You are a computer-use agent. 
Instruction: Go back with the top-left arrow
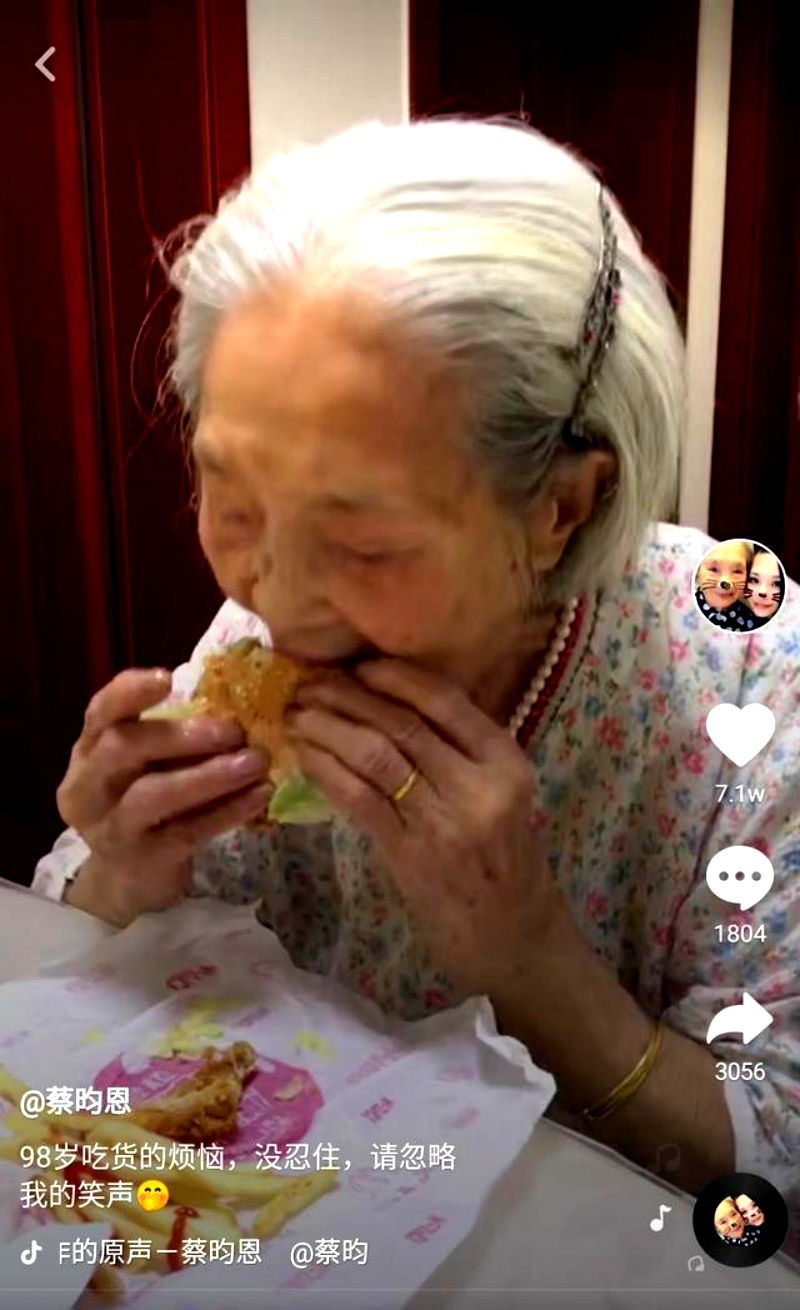[45, 65]
